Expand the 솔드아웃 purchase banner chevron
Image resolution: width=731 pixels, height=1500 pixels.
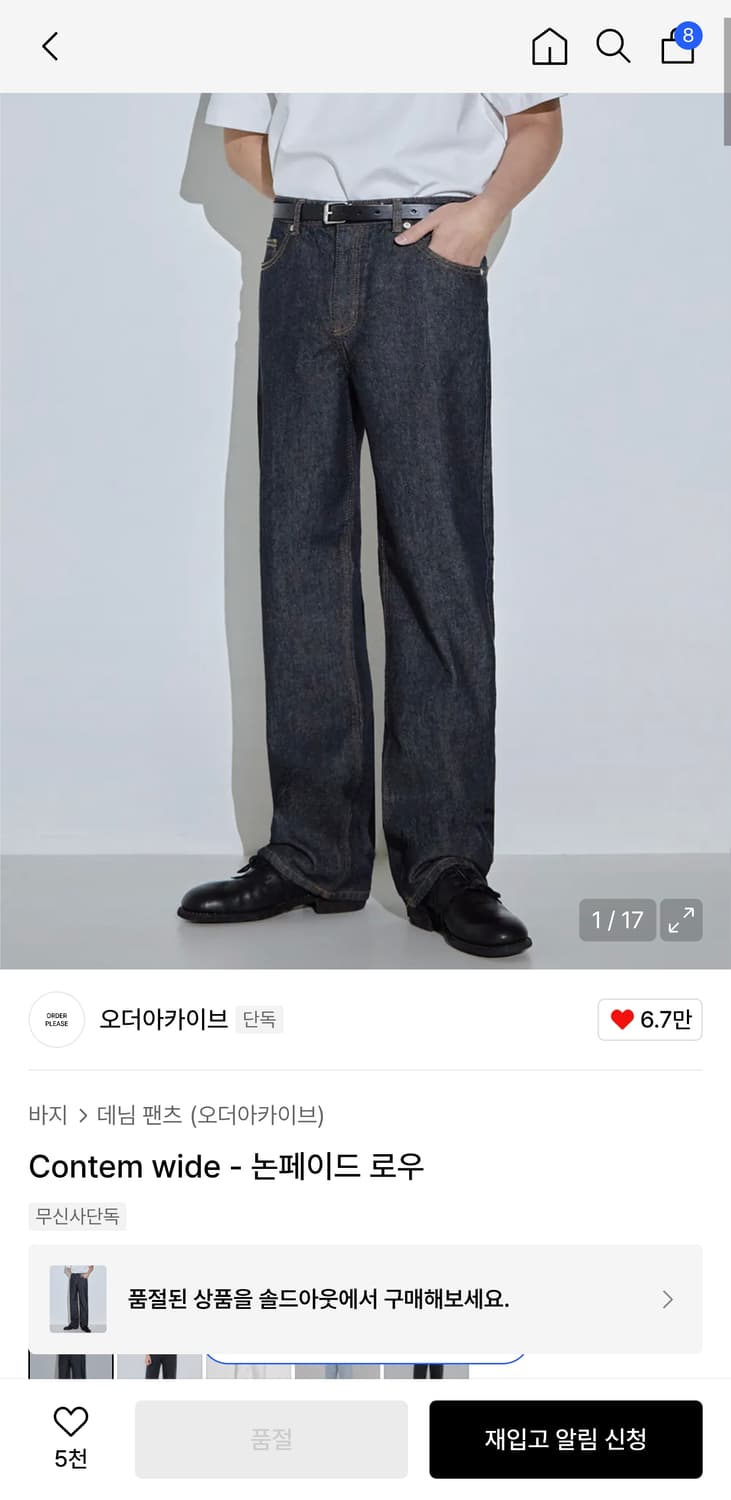(666, 1299)
